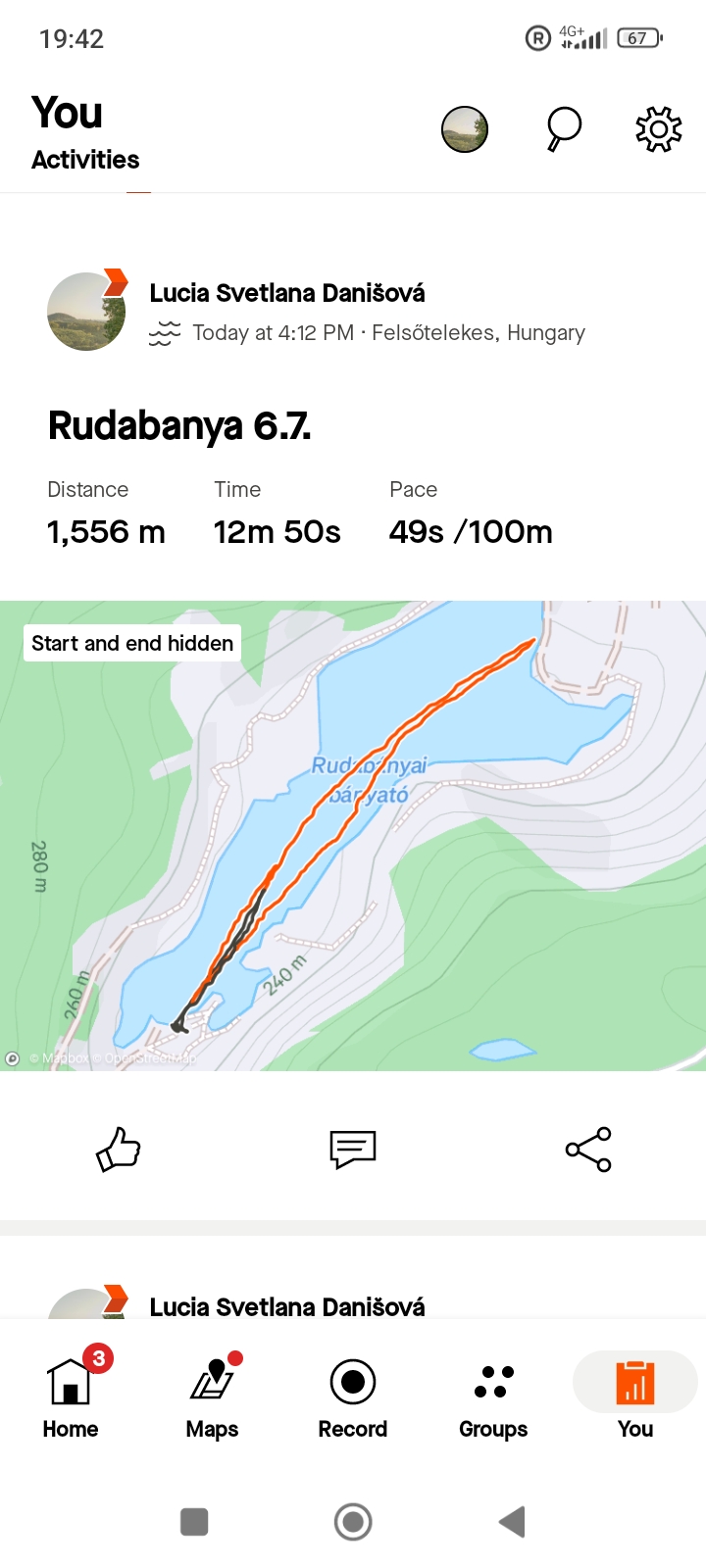Viewport: 706px width, 1568px height.
Task: Open the Rudabanya 6.7. activity details
Action: (x=179, y=426)
